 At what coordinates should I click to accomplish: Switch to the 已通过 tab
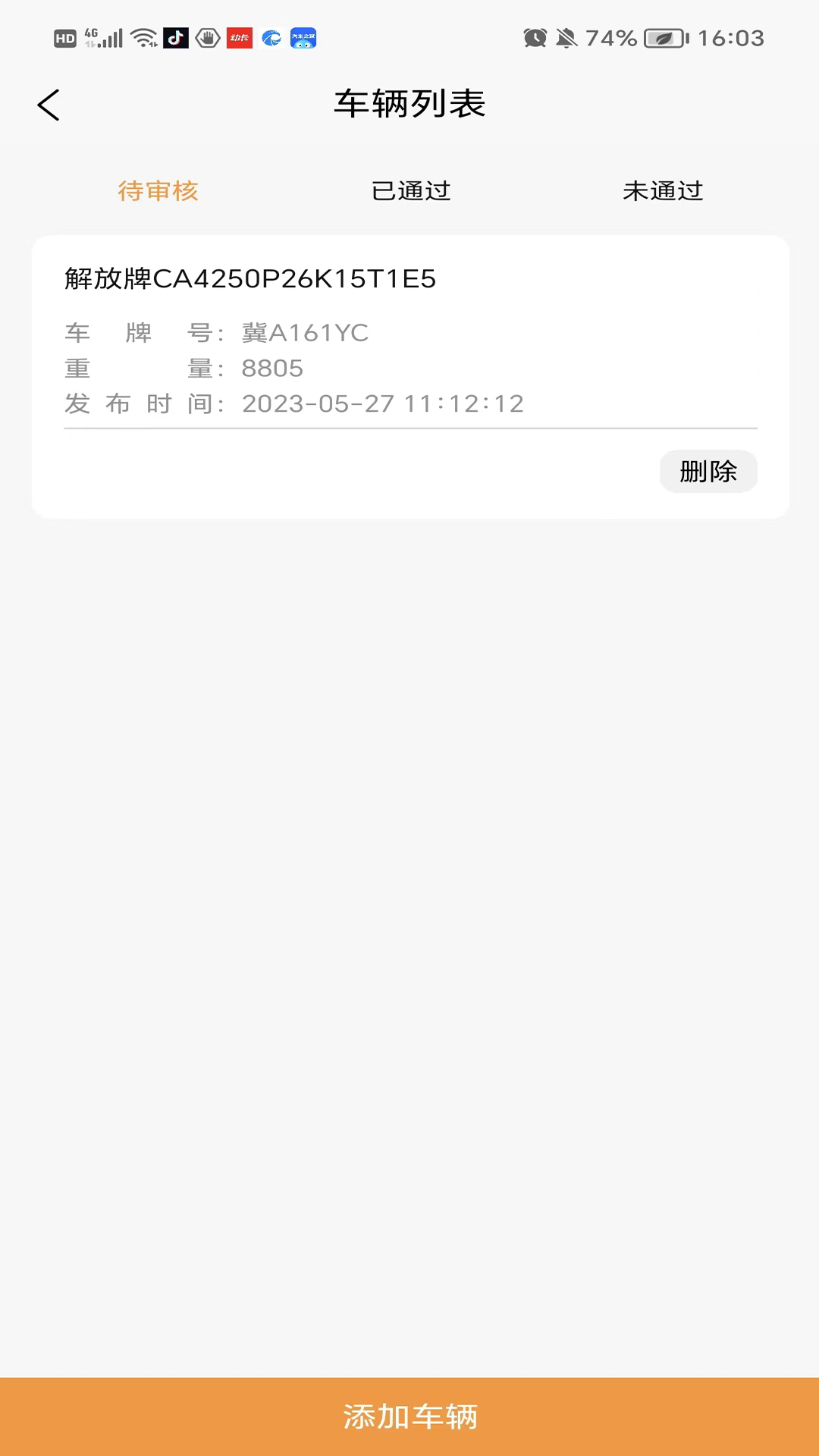point(410,191)
